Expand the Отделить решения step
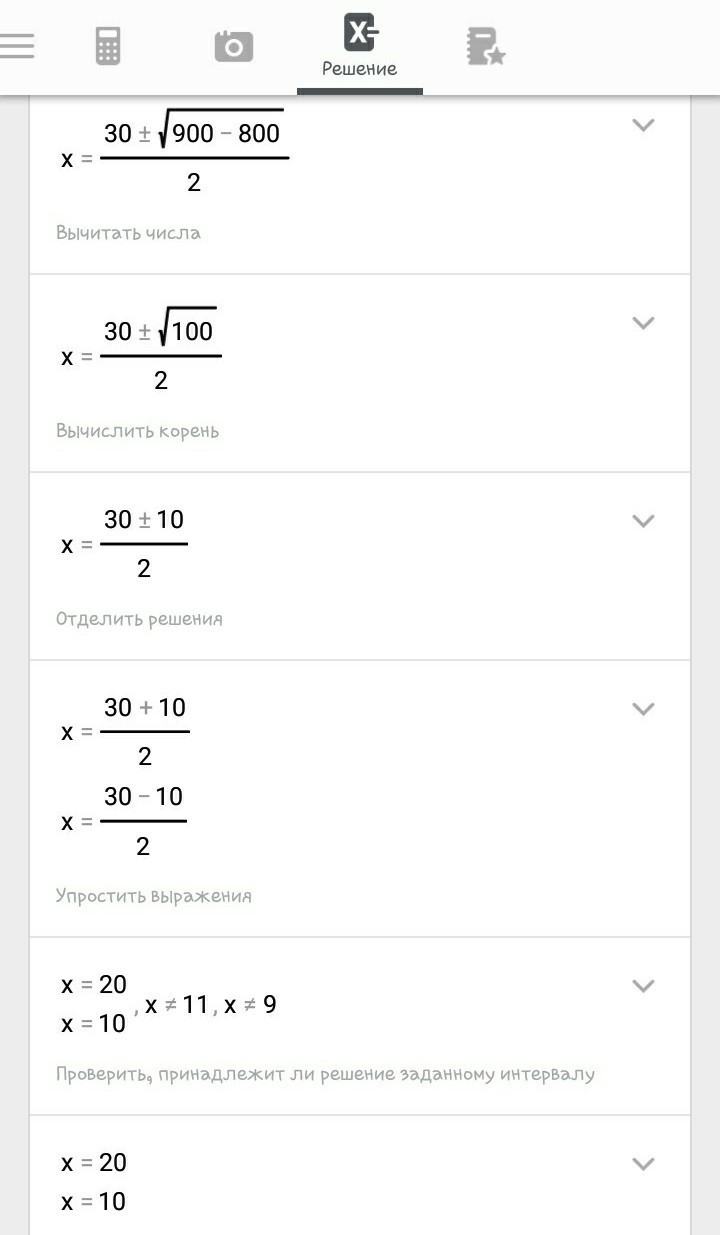Viewport: 720px width, 1235px height. (643, 521)
